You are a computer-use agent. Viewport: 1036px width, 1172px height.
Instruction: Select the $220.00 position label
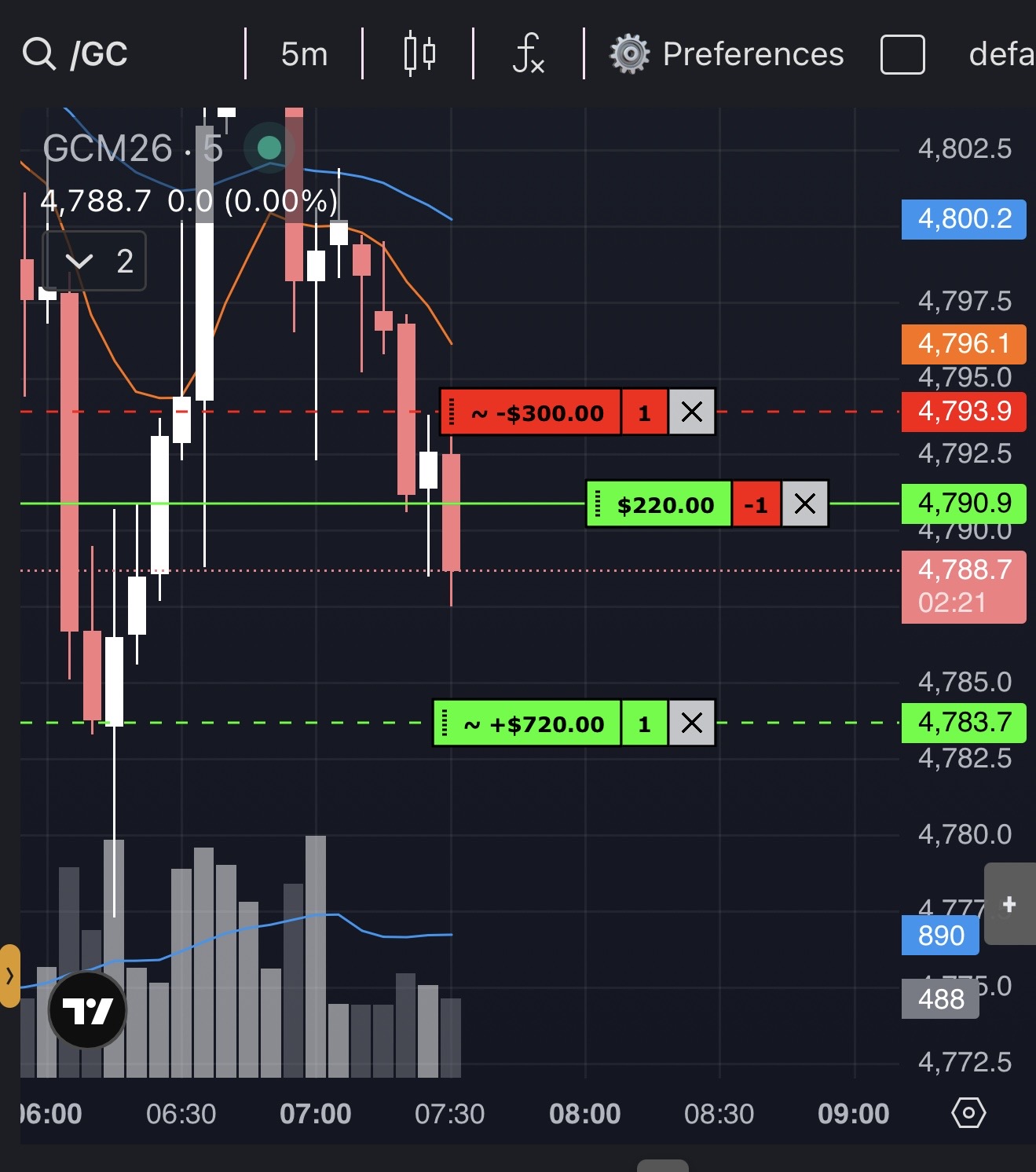point(664,504)
